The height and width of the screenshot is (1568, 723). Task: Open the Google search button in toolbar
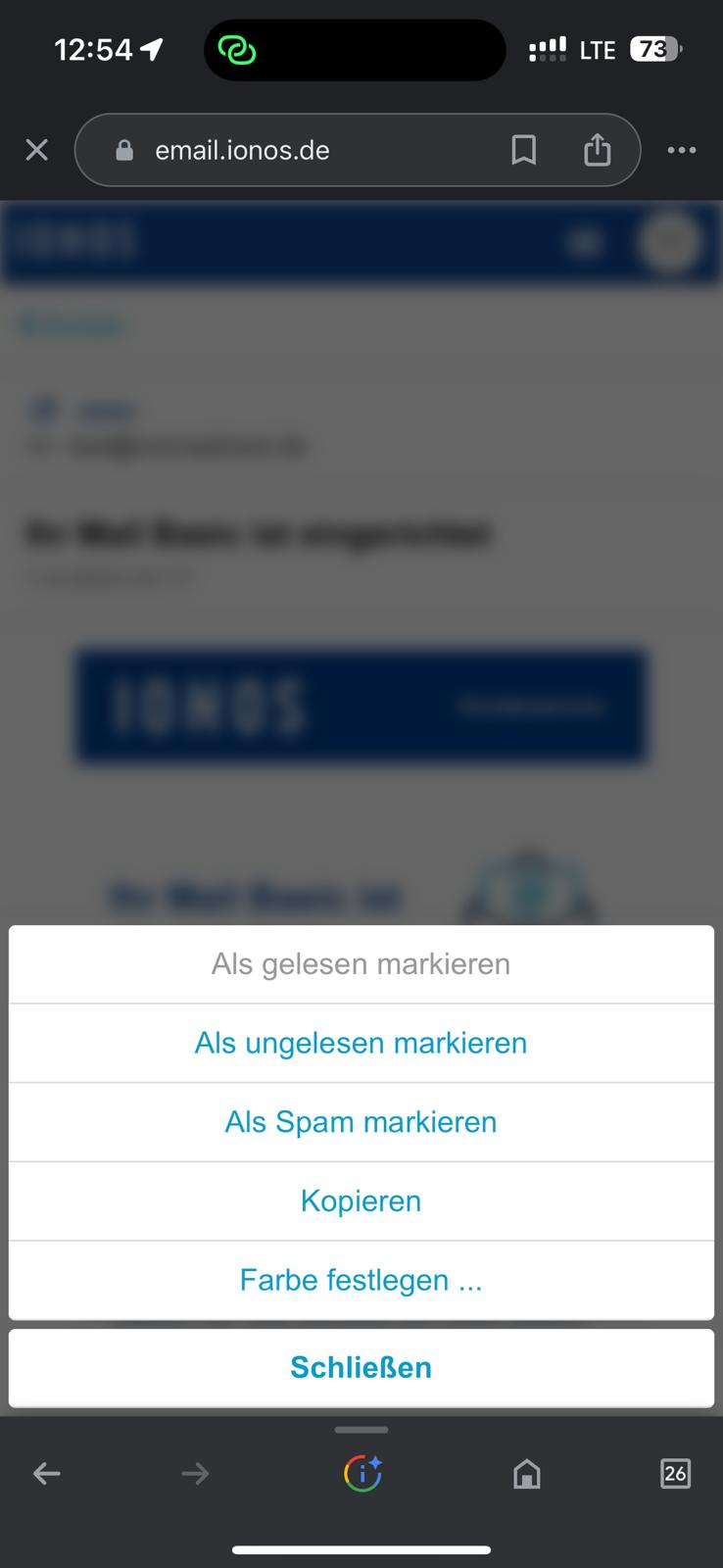362,1473
